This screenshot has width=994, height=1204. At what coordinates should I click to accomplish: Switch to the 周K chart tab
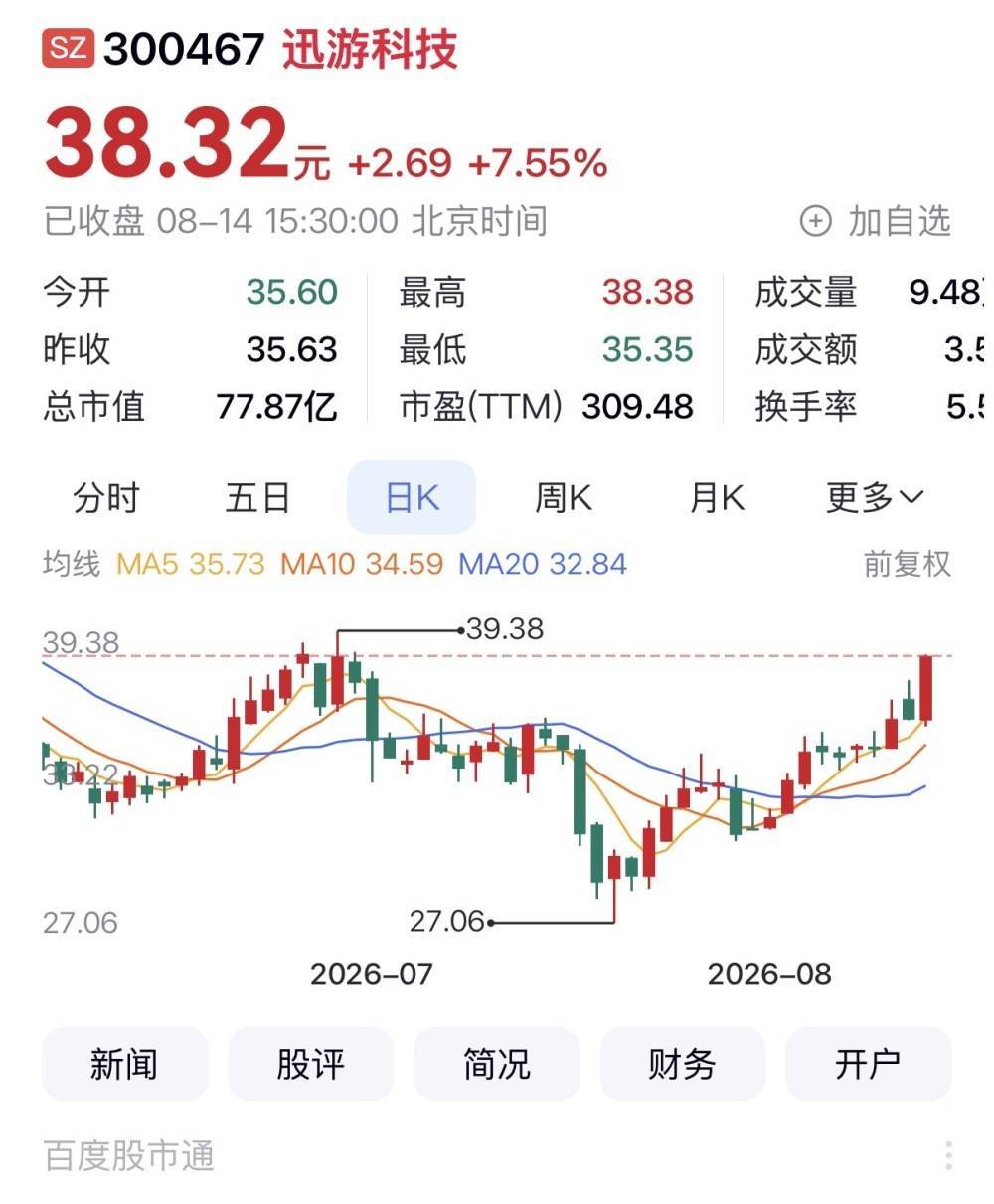tap(564, 497)
